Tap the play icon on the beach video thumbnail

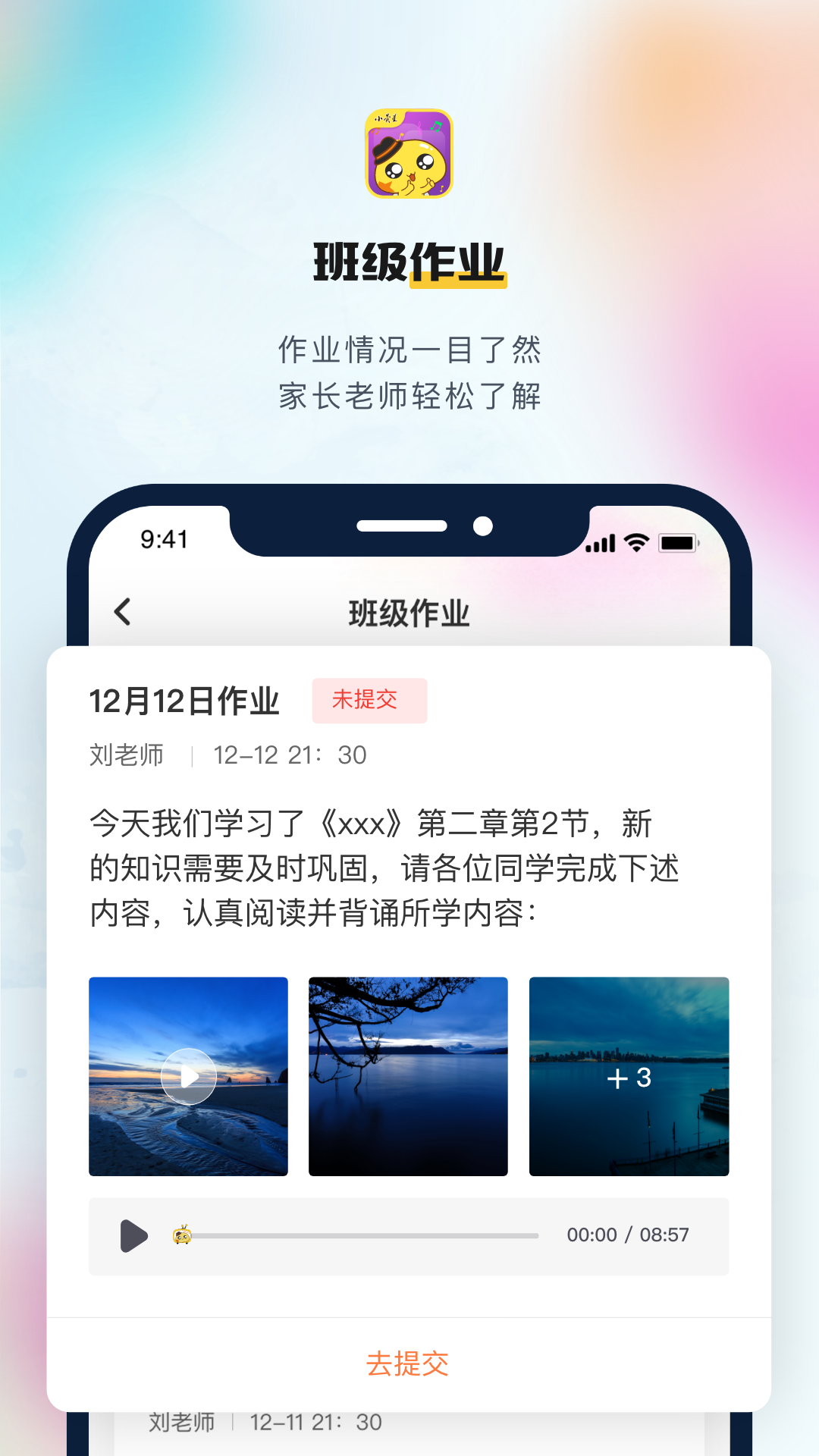(x=189, y=1076)
